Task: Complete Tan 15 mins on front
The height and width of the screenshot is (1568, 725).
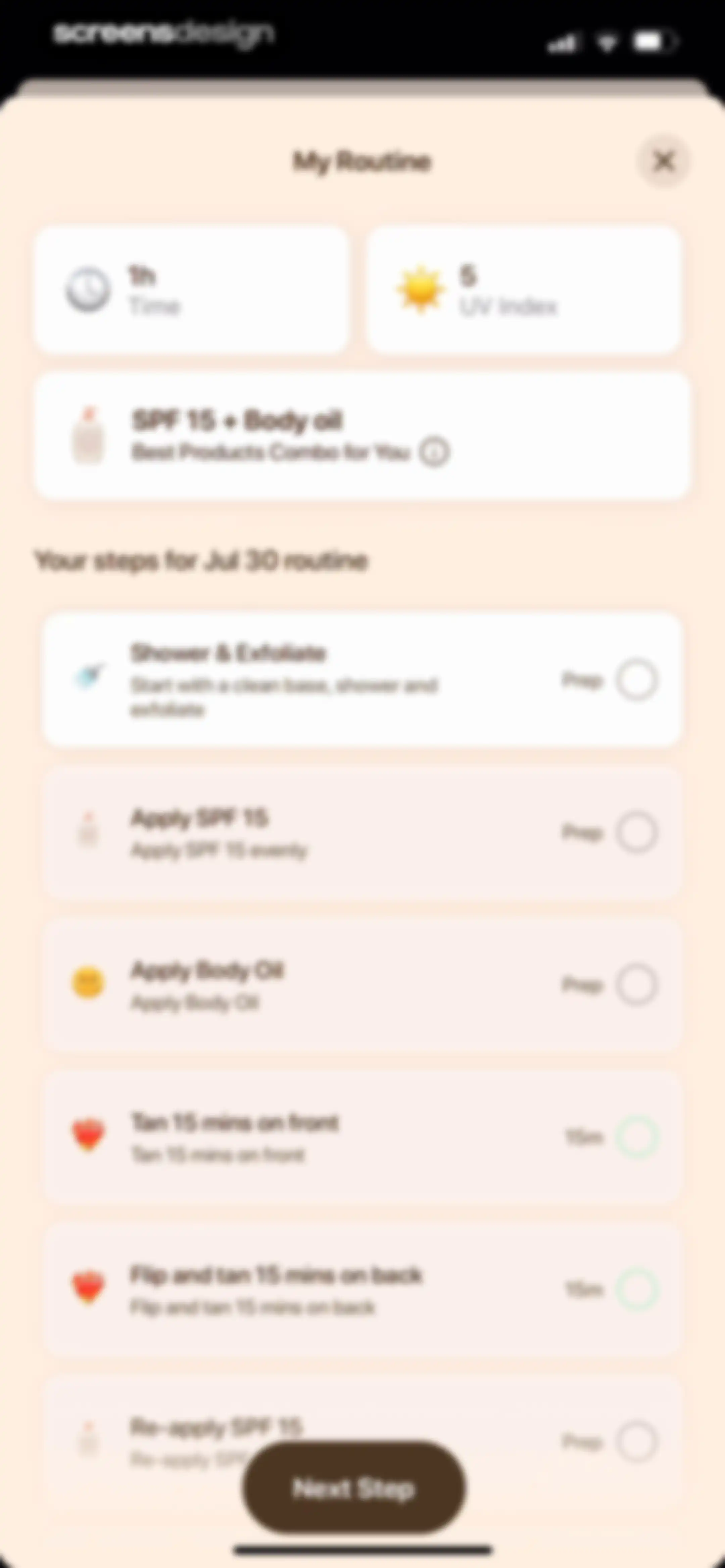Action: 637,1137
